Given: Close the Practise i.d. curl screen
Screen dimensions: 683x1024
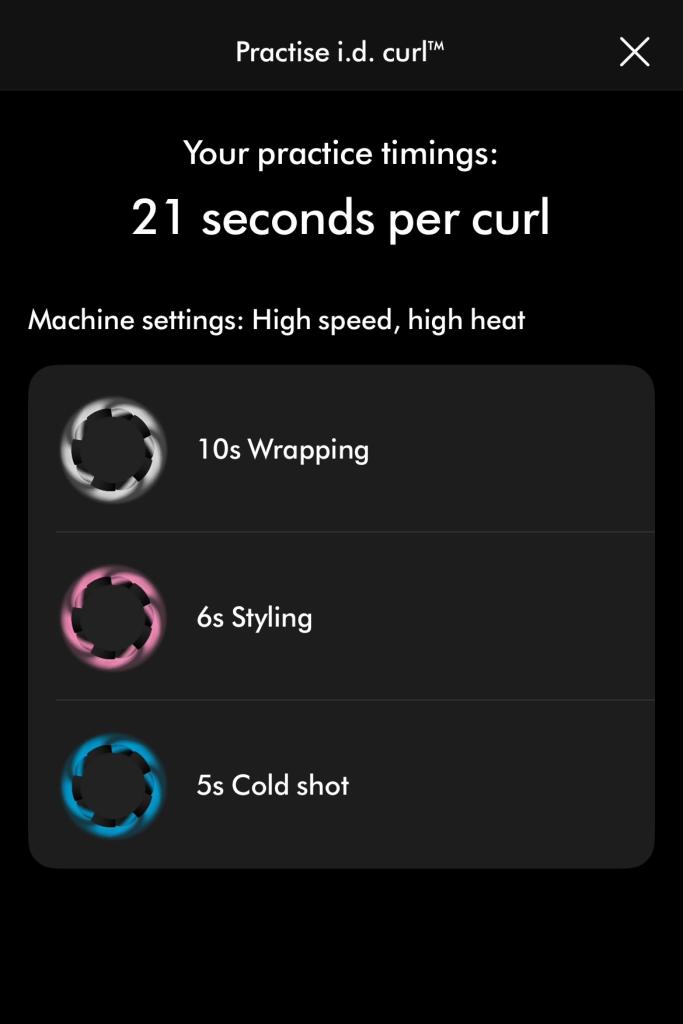Looking at the screenshot, I should pyautogui.click(x=634, y=52).
